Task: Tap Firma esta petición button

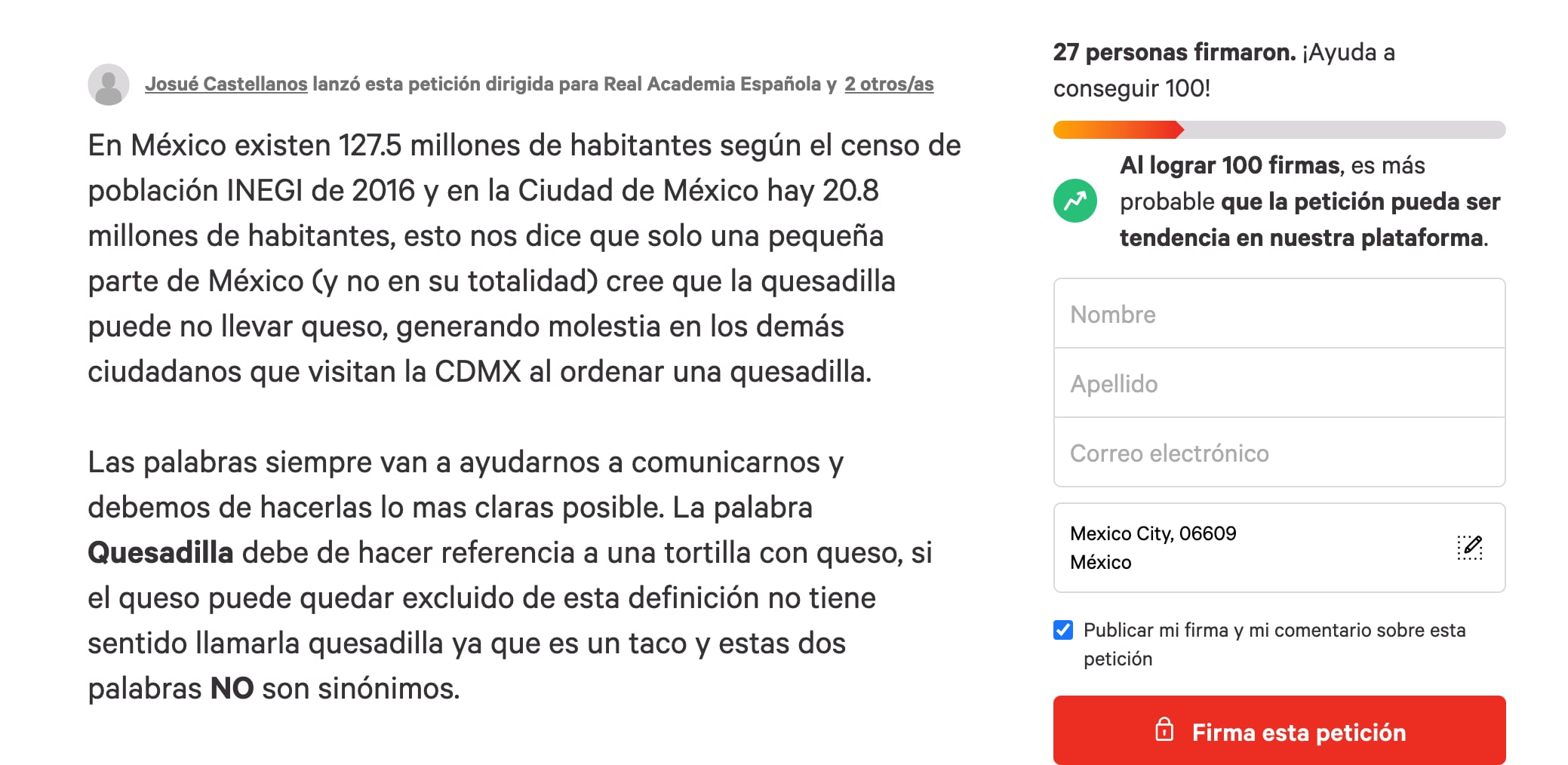Action: click(x=1278, y=731)
